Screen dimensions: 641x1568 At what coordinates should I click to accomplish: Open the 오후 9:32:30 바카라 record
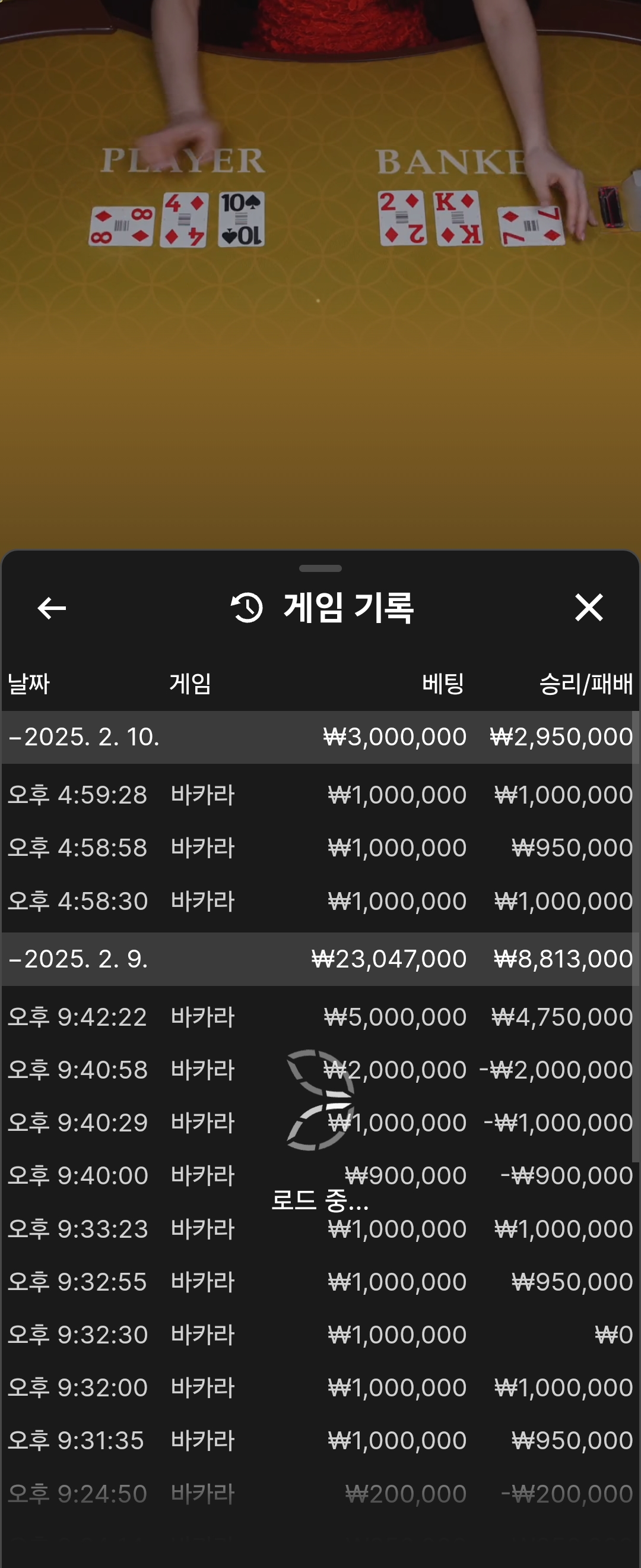[x=320, y=1334]
